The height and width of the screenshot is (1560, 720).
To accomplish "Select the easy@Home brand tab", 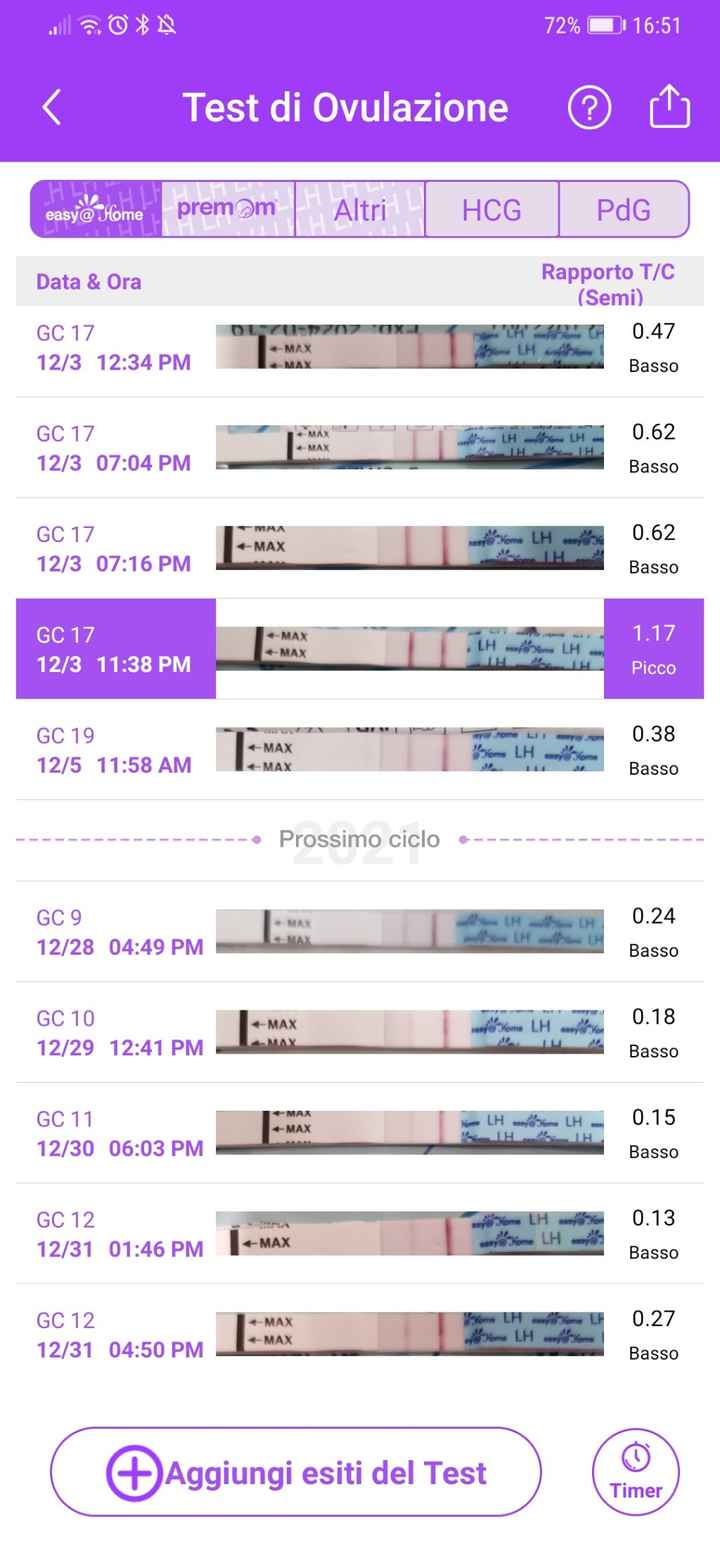I will 95,210.
